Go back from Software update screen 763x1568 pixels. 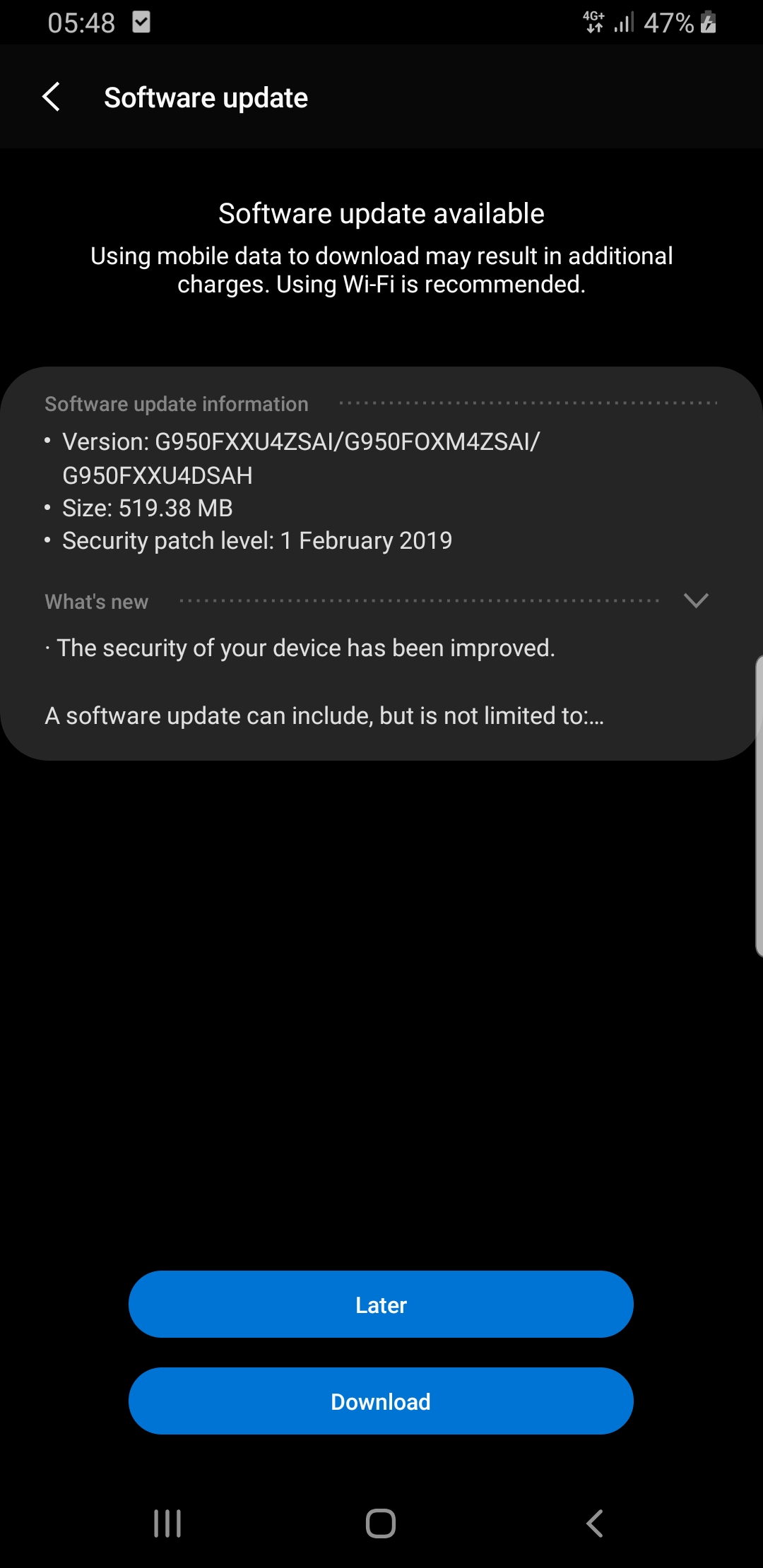point(52,97)
